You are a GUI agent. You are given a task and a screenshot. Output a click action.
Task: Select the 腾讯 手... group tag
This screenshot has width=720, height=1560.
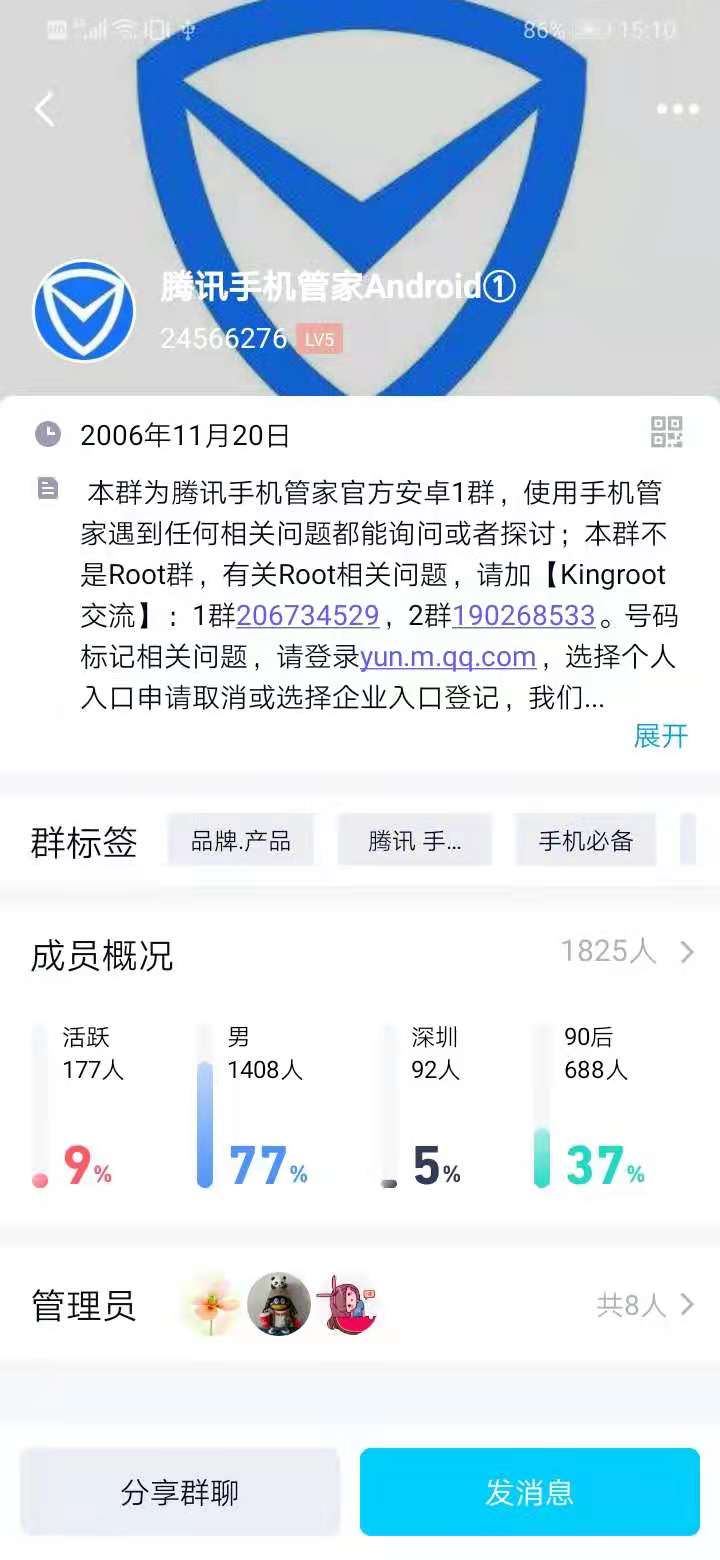415,840
